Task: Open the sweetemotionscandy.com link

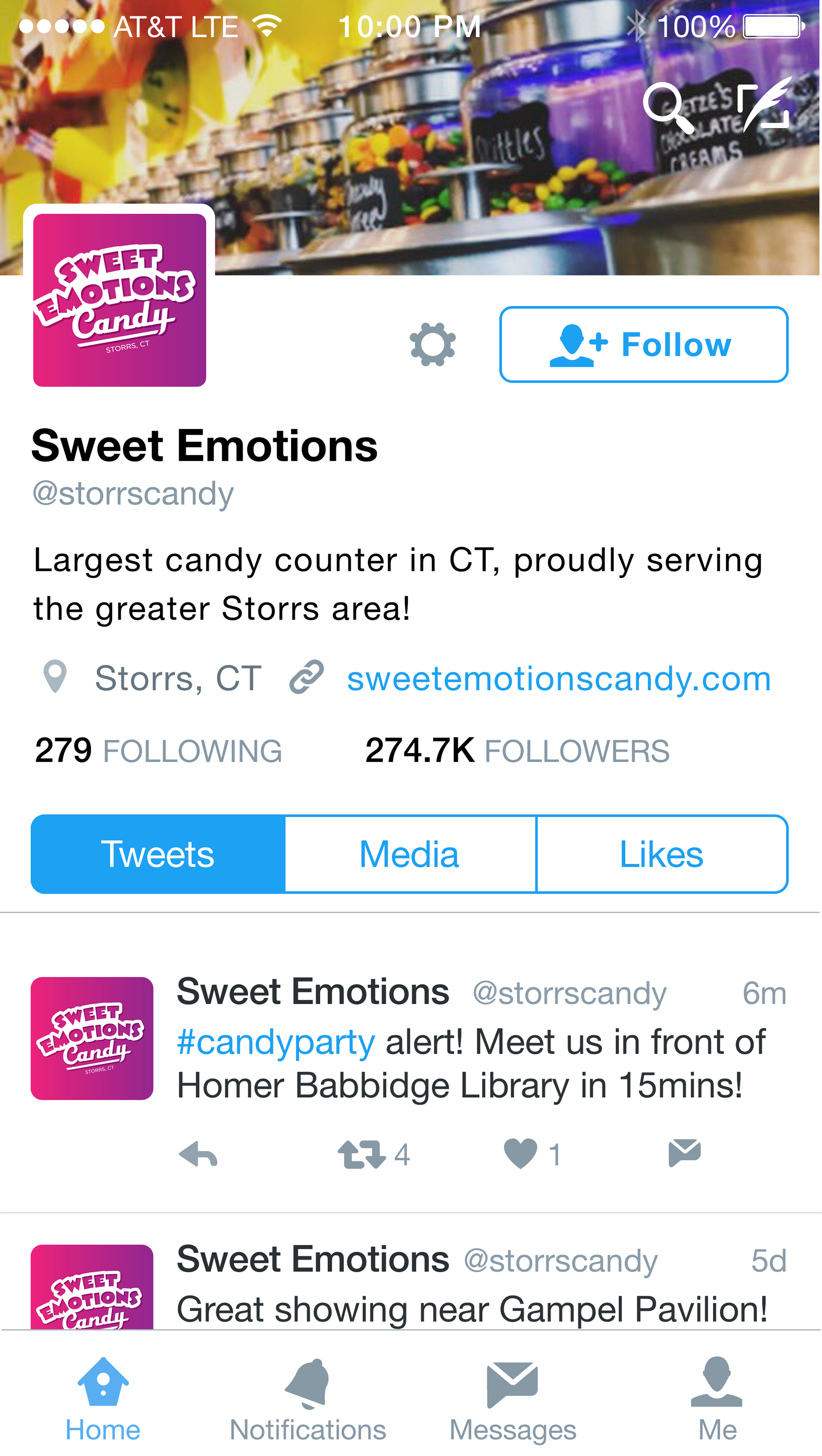Action: point(559,678)
